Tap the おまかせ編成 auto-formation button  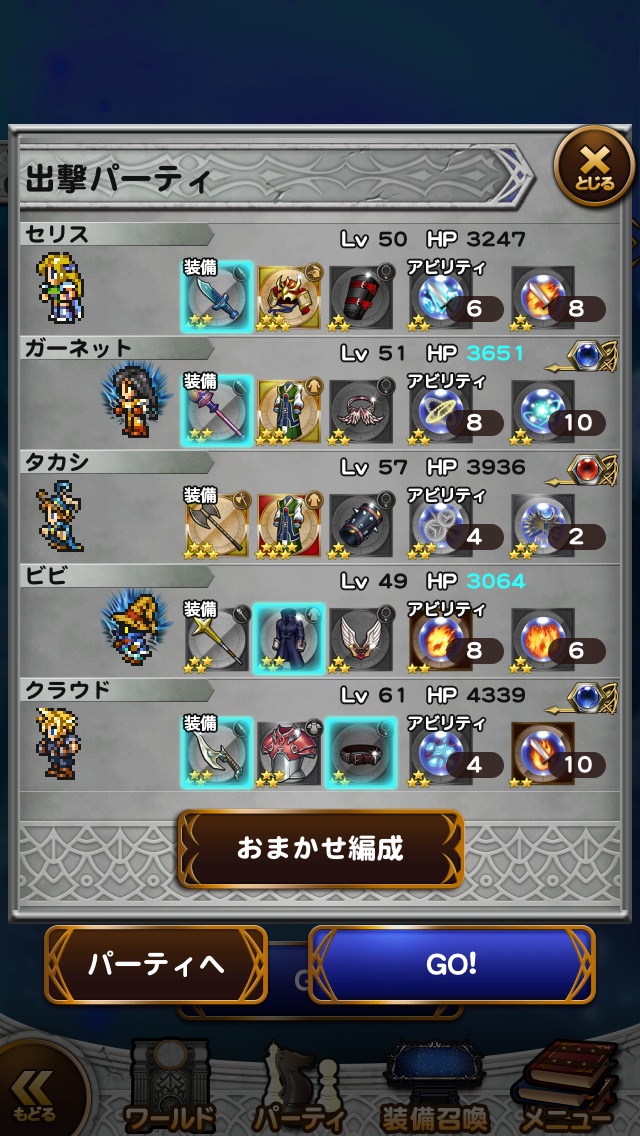click(x=320, y=849)
